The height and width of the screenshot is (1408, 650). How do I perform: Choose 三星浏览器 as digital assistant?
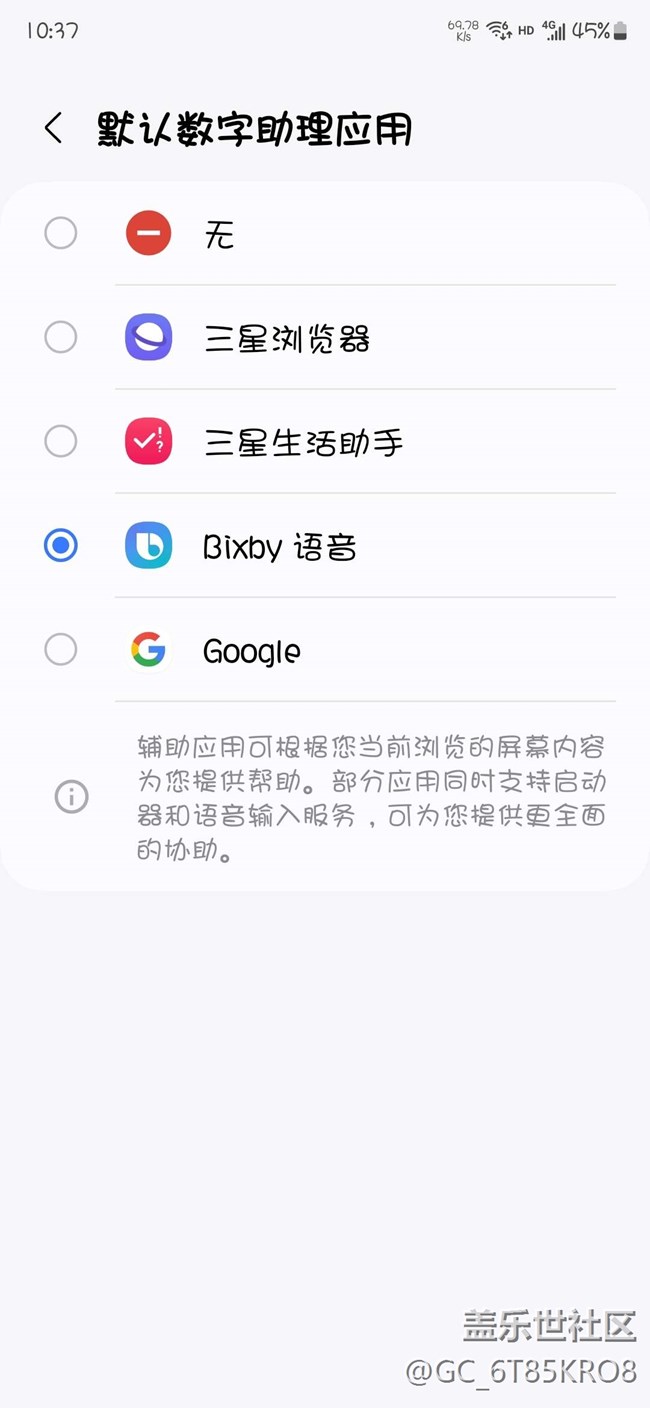[x=61, y=338]
